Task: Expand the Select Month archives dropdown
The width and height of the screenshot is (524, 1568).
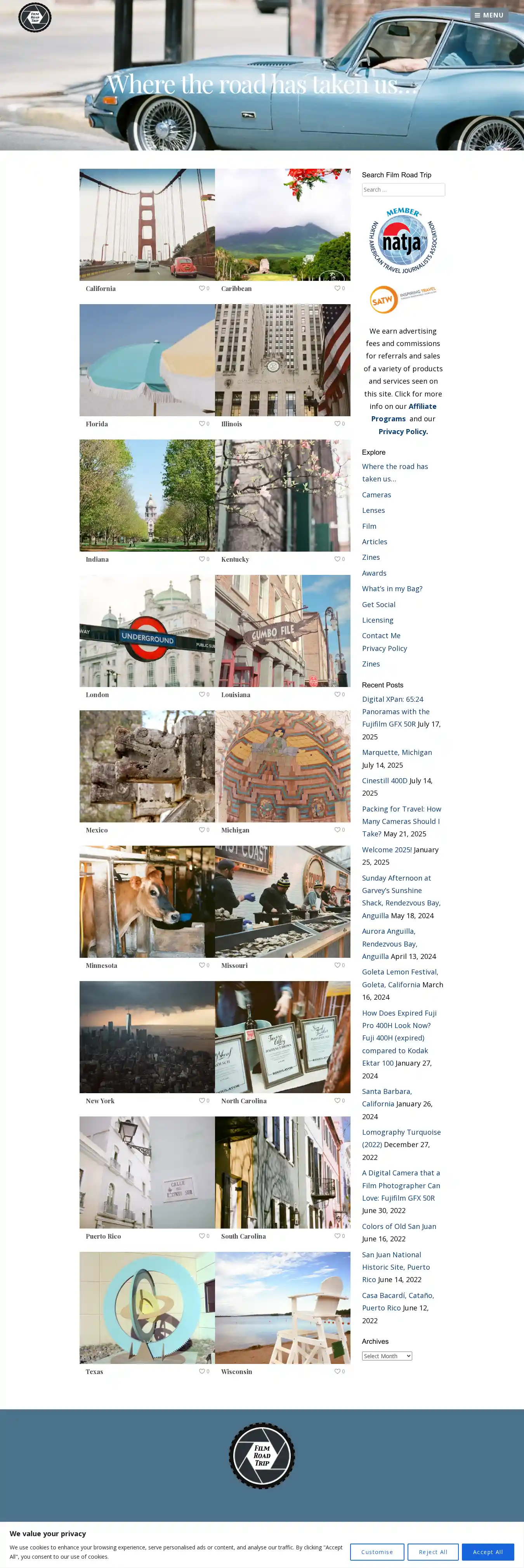Action: [387, 1356]
